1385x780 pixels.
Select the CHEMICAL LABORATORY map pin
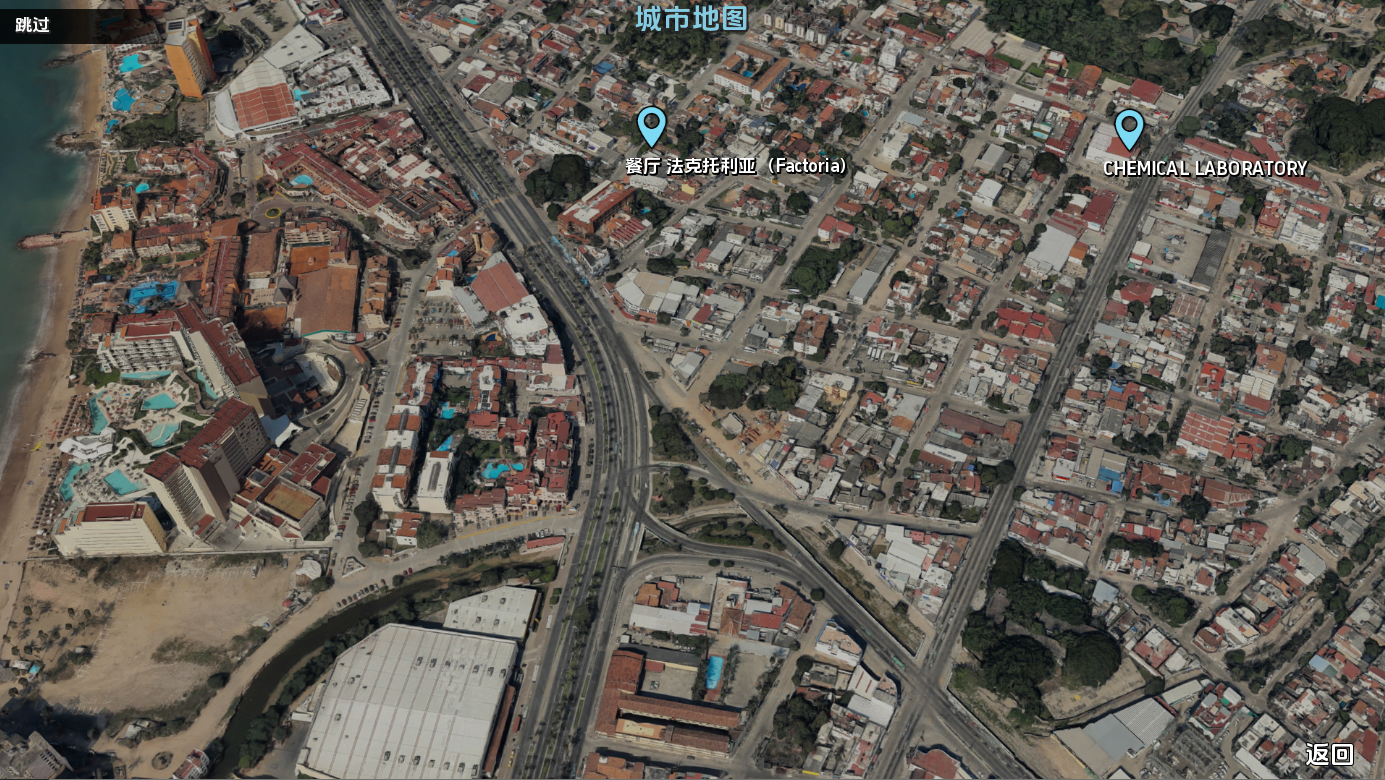pos(1129,129)
